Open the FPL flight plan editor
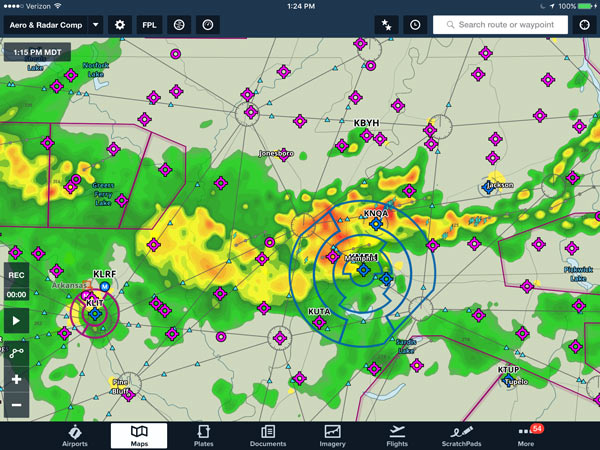The height and width of the screenshot is (450, 600). 150,23
